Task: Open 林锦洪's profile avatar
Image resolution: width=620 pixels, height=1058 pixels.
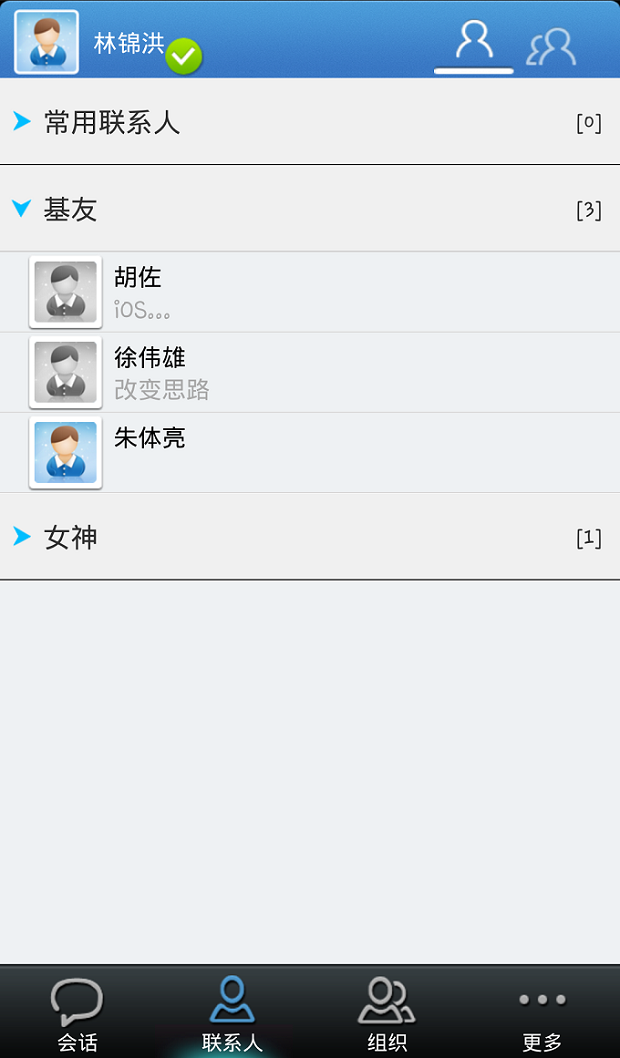Action: tap(46, 42)
